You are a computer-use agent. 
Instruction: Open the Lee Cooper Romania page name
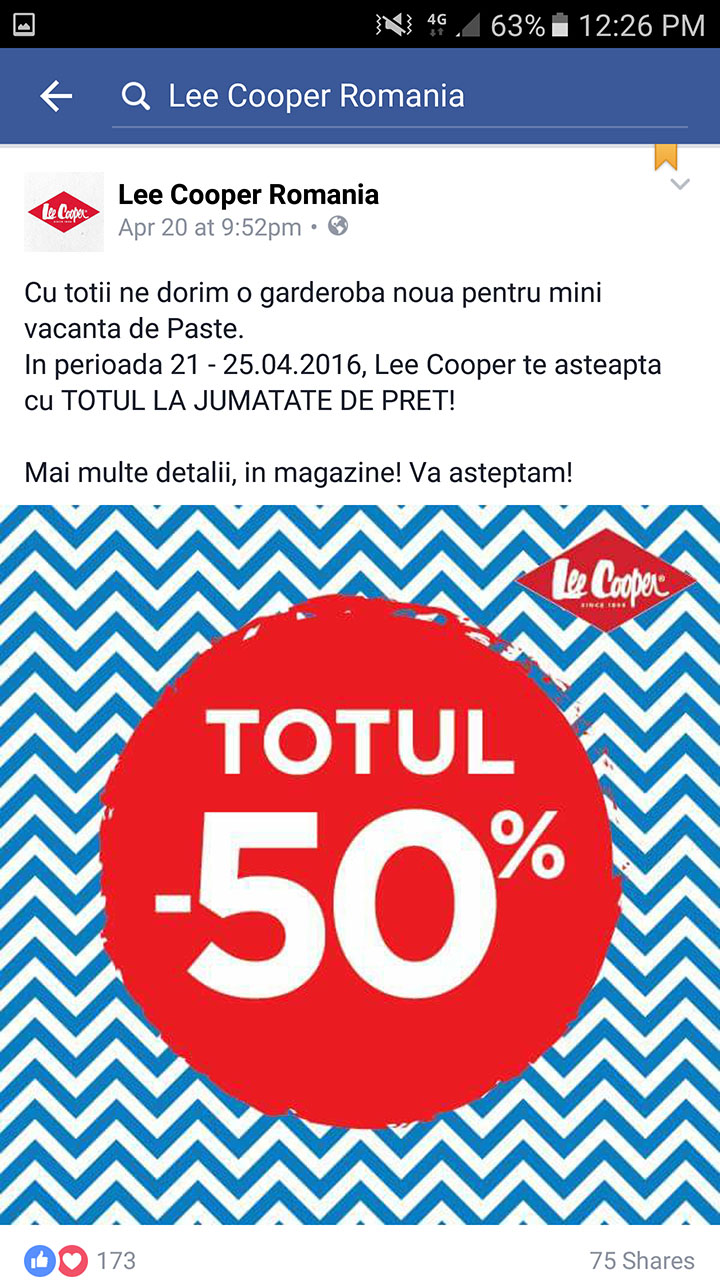pyautogui.click(x=248, y=194)
